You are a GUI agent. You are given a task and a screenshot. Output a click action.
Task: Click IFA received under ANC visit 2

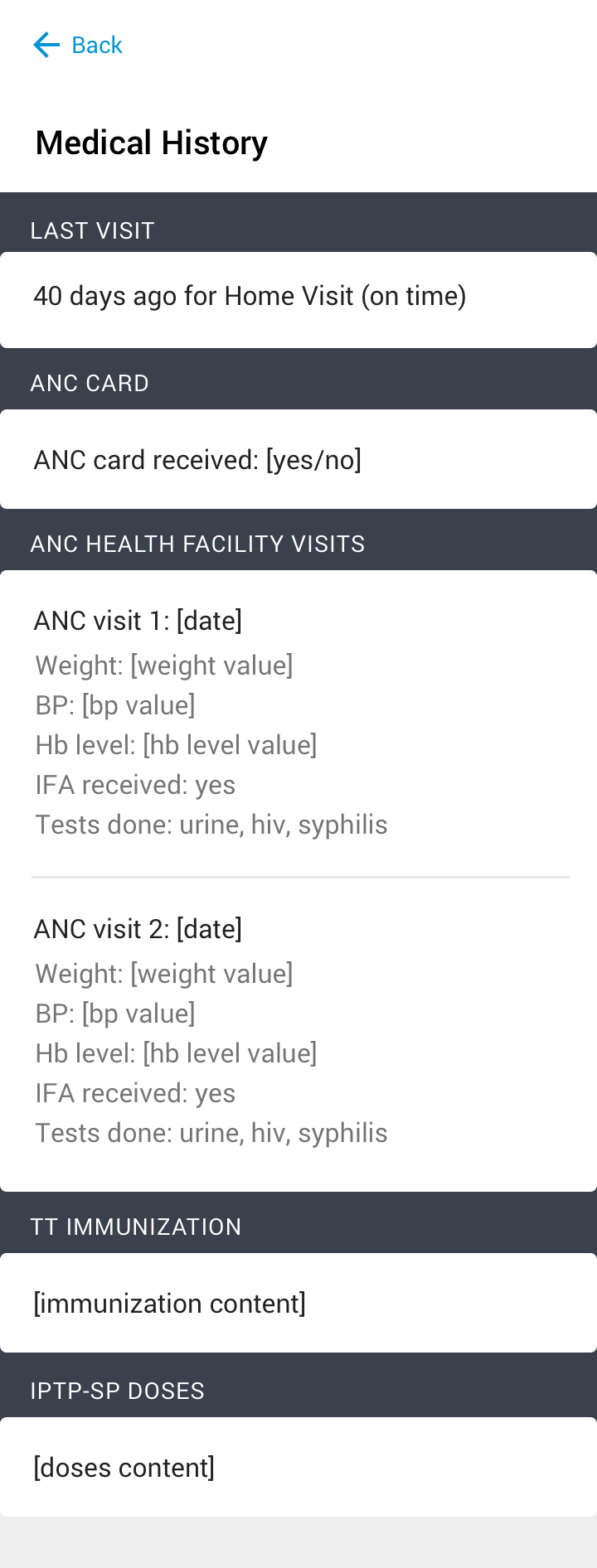coord(135,1093)
